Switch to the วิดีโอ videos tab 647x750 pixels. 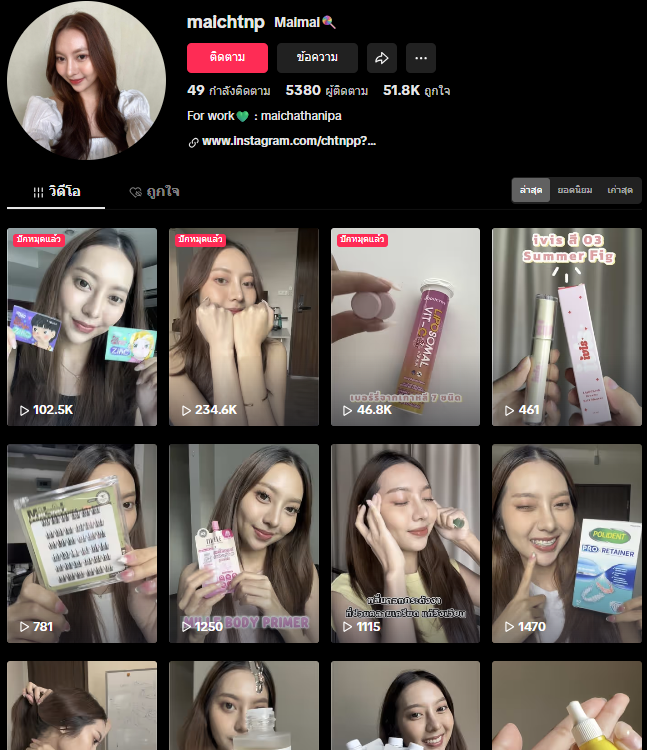click(x=56, y=191)
